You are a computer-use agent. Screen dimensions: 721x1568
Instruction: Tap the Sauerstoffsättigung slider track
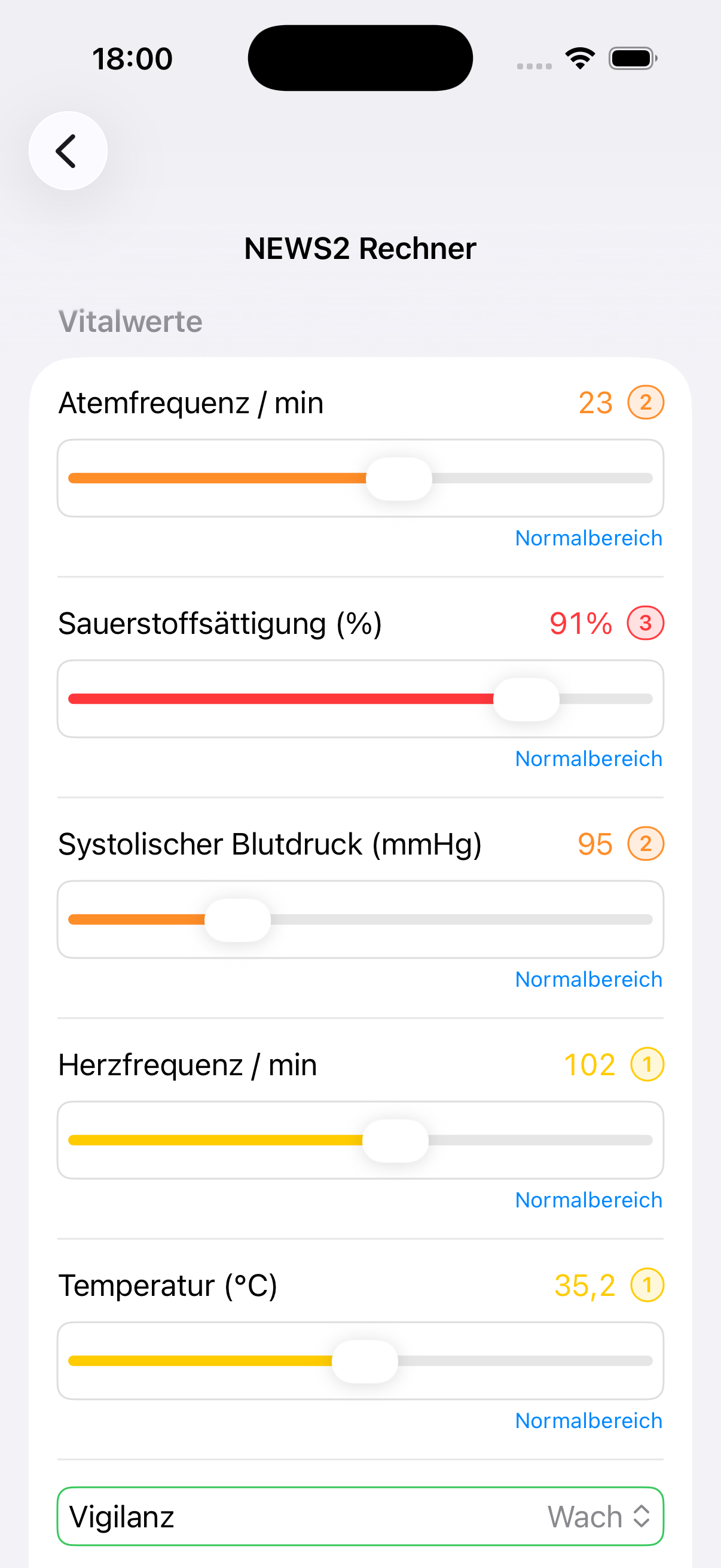(360, 698)
